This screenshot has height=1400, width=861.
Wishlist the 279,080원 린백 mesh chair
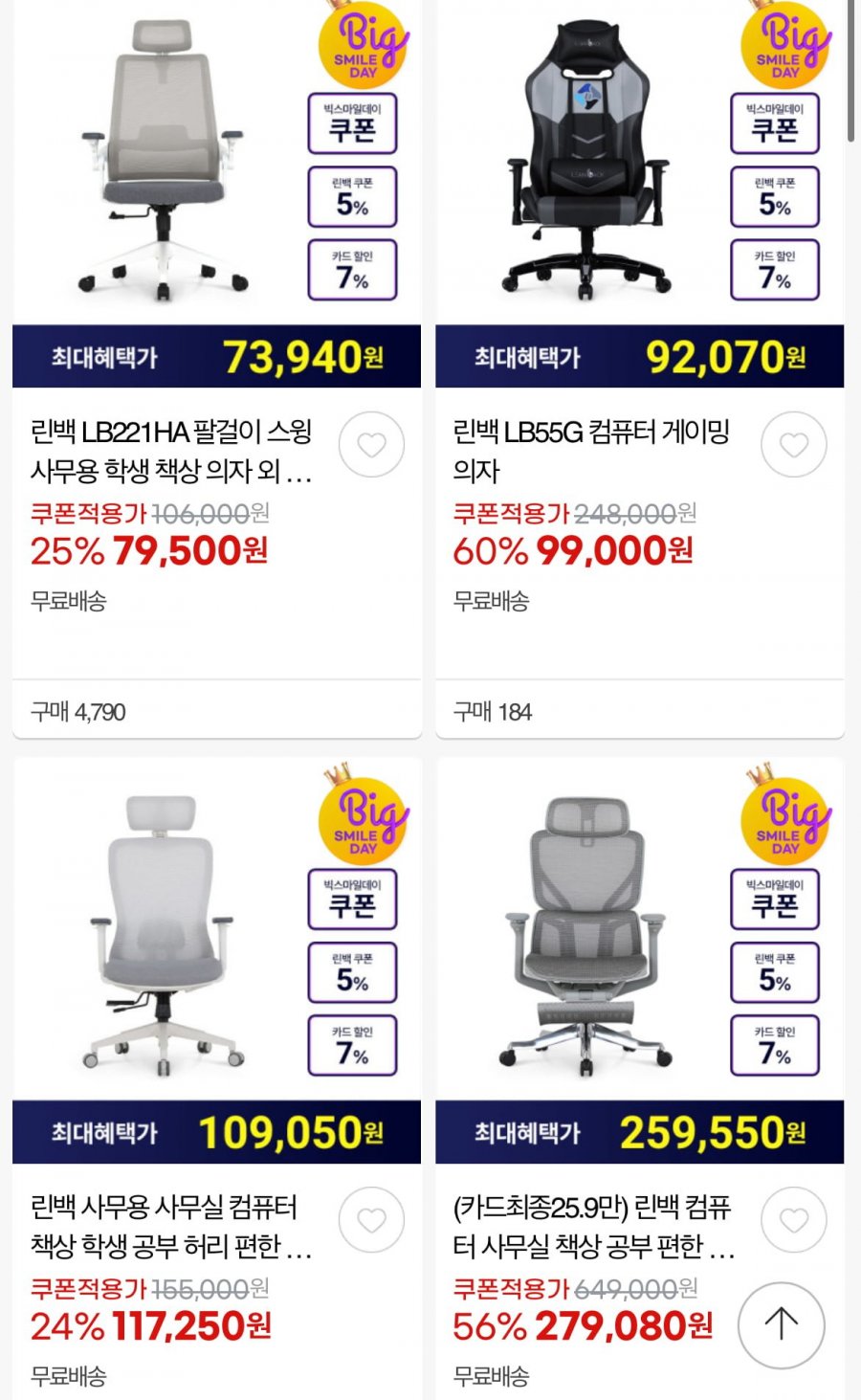(794, 1220)
